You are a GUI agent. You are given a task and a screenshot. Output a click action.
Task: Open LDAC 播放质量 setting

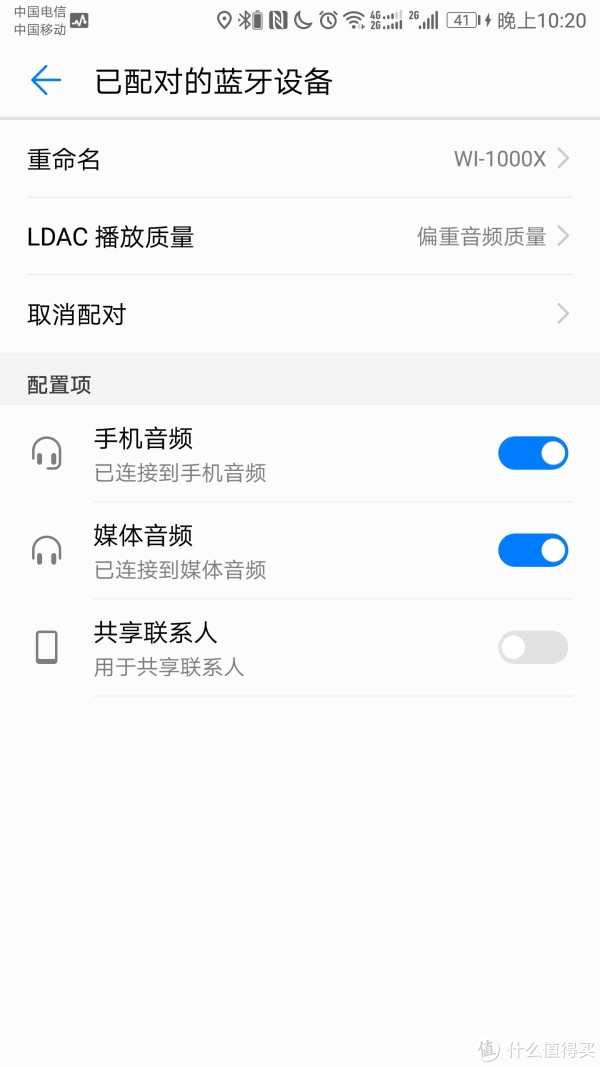(x=300, y=237)
